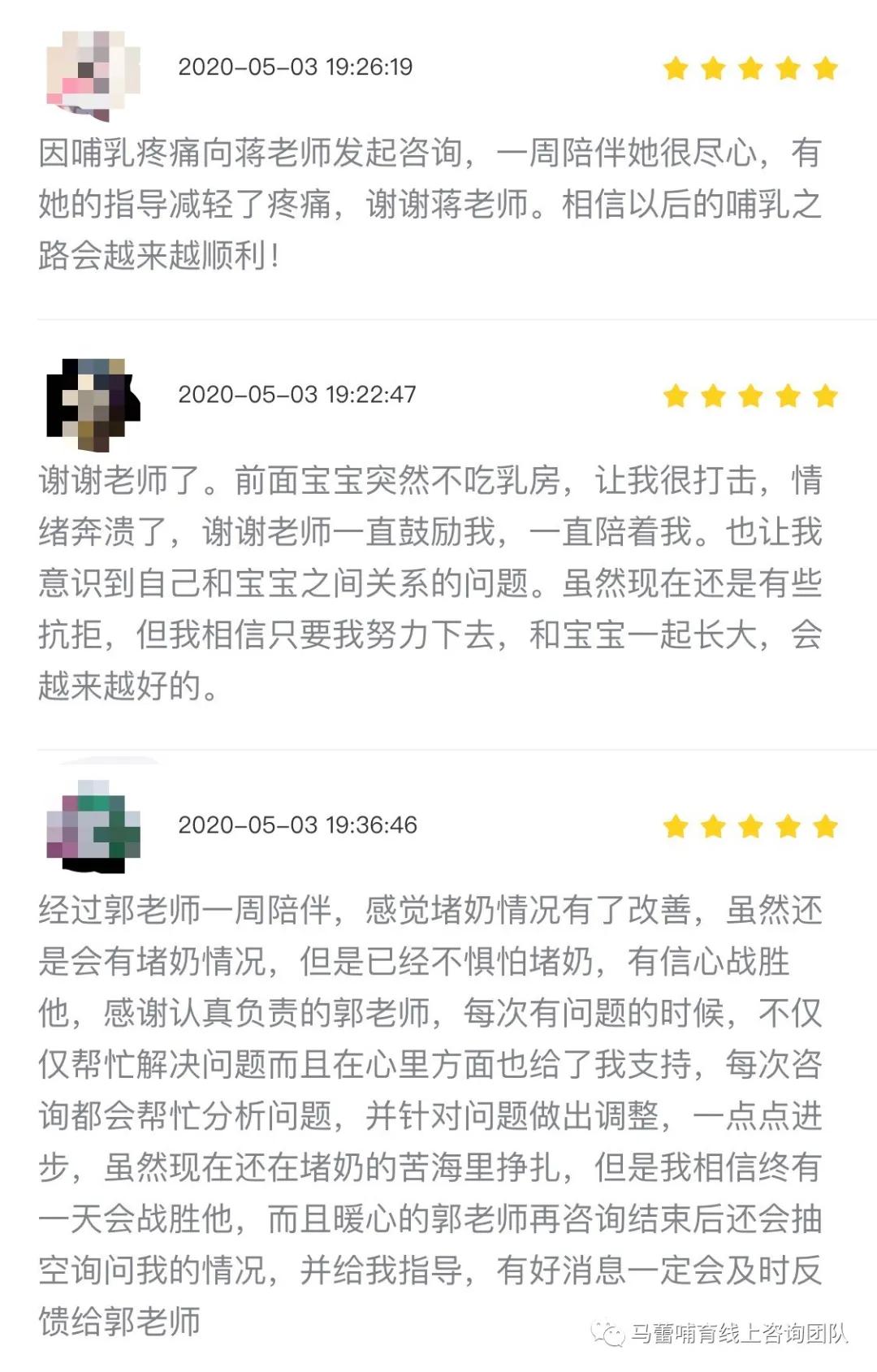Click the first star of the 19:22:47 review
The height and width of the screenshot is (1372, 877).
click(x=675, y=398)
